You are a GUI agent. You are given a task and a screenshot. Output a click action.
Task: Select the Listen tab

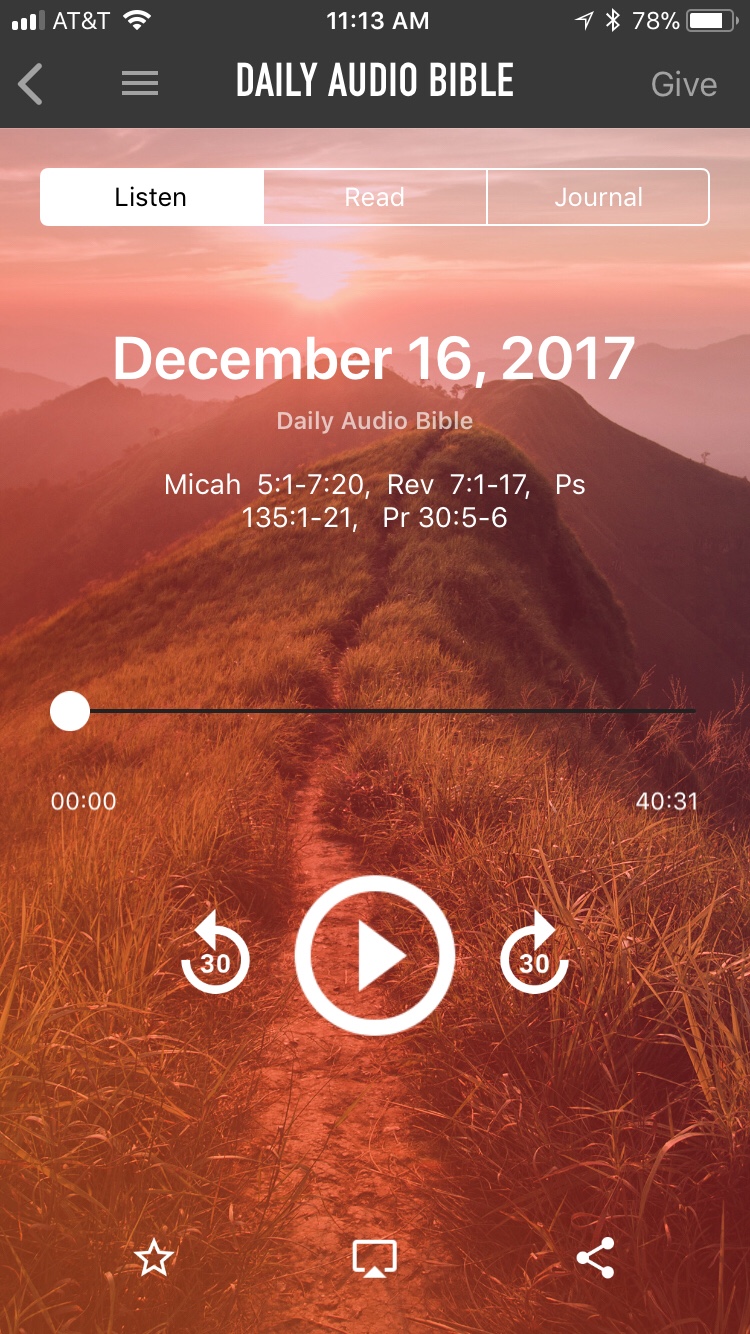151,197
